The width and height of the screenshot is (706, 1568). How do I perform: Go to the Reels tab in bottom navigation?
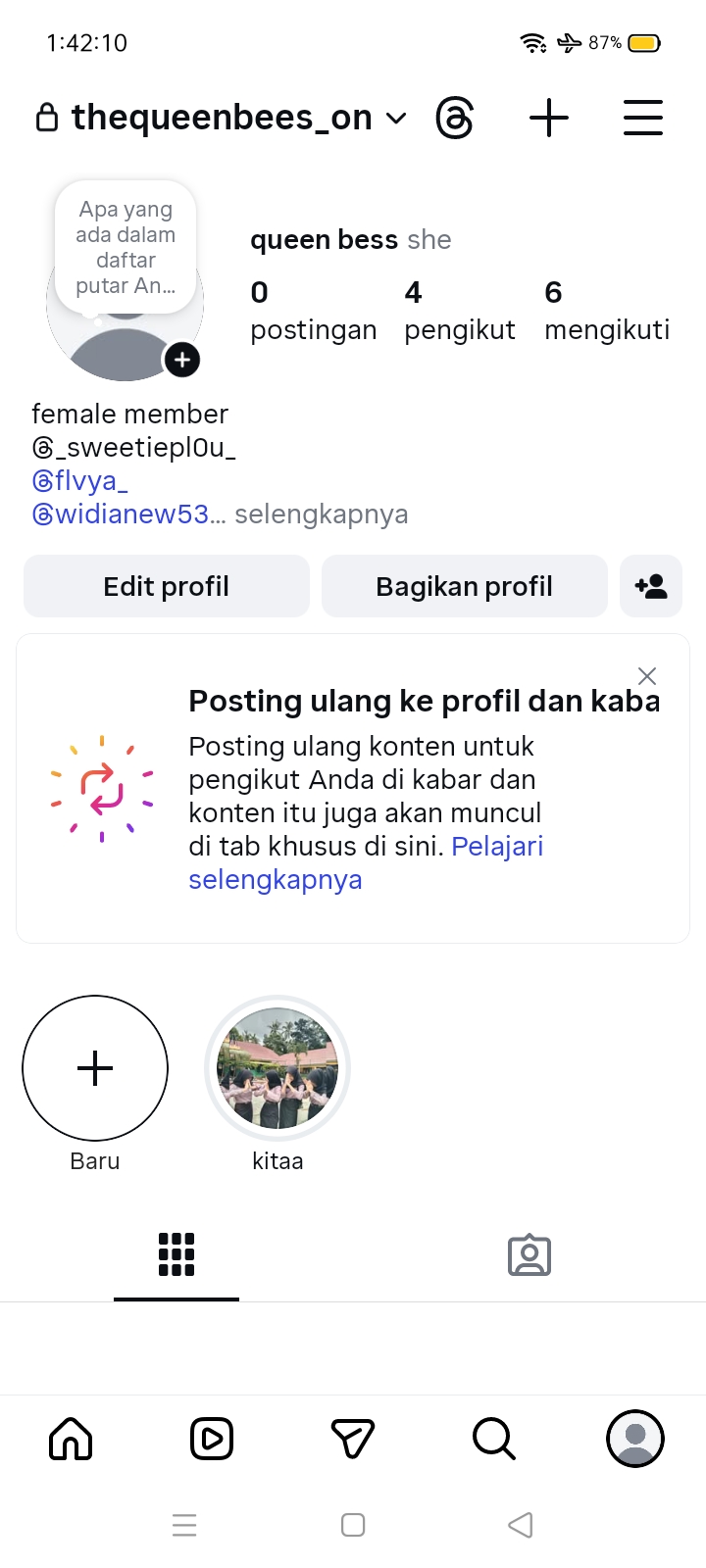pos(212,1439)
